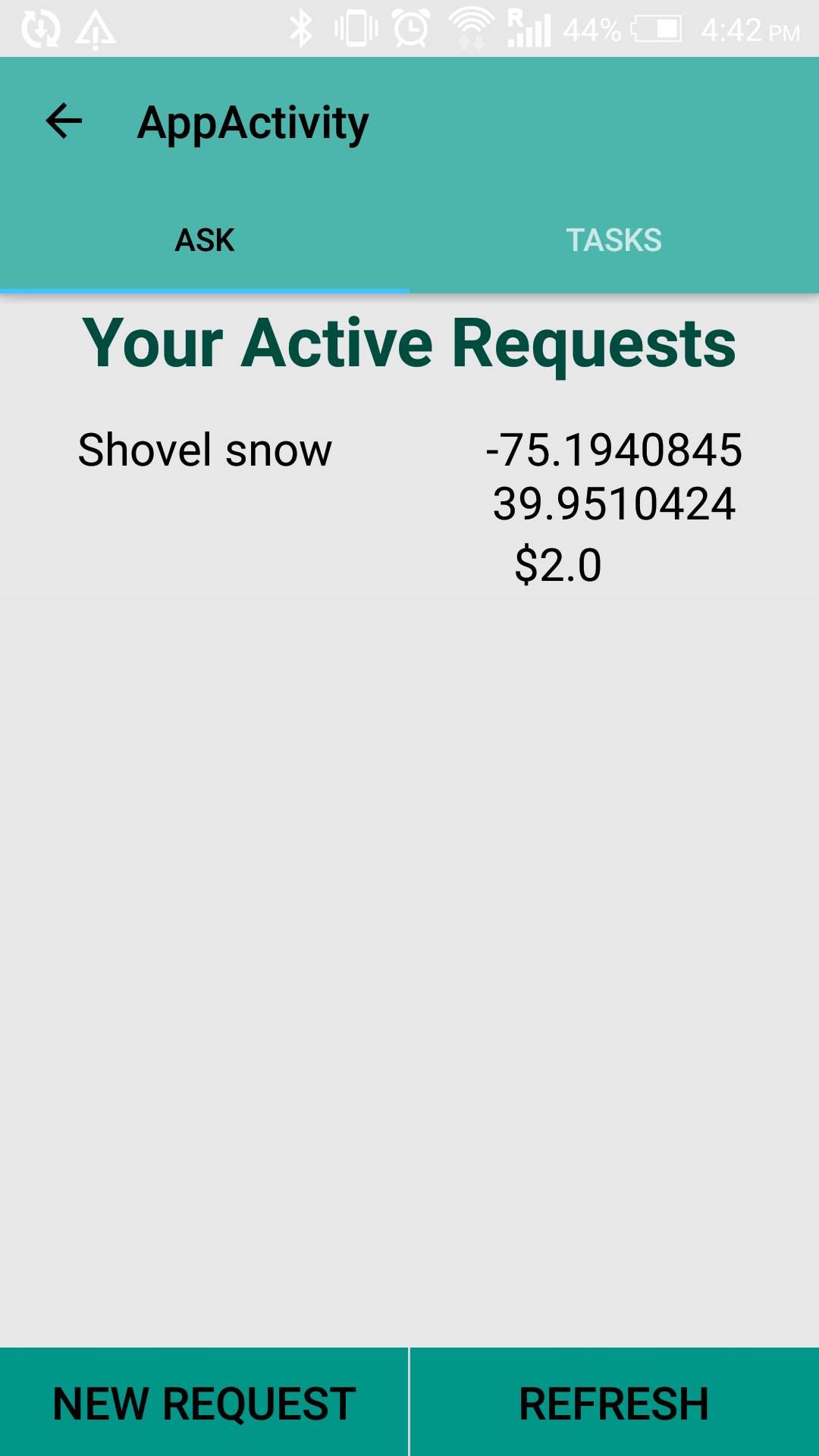Refresh the active requests list
Image resolution: width=819 pixels, height=1456 pixels.
[614, 1403]
